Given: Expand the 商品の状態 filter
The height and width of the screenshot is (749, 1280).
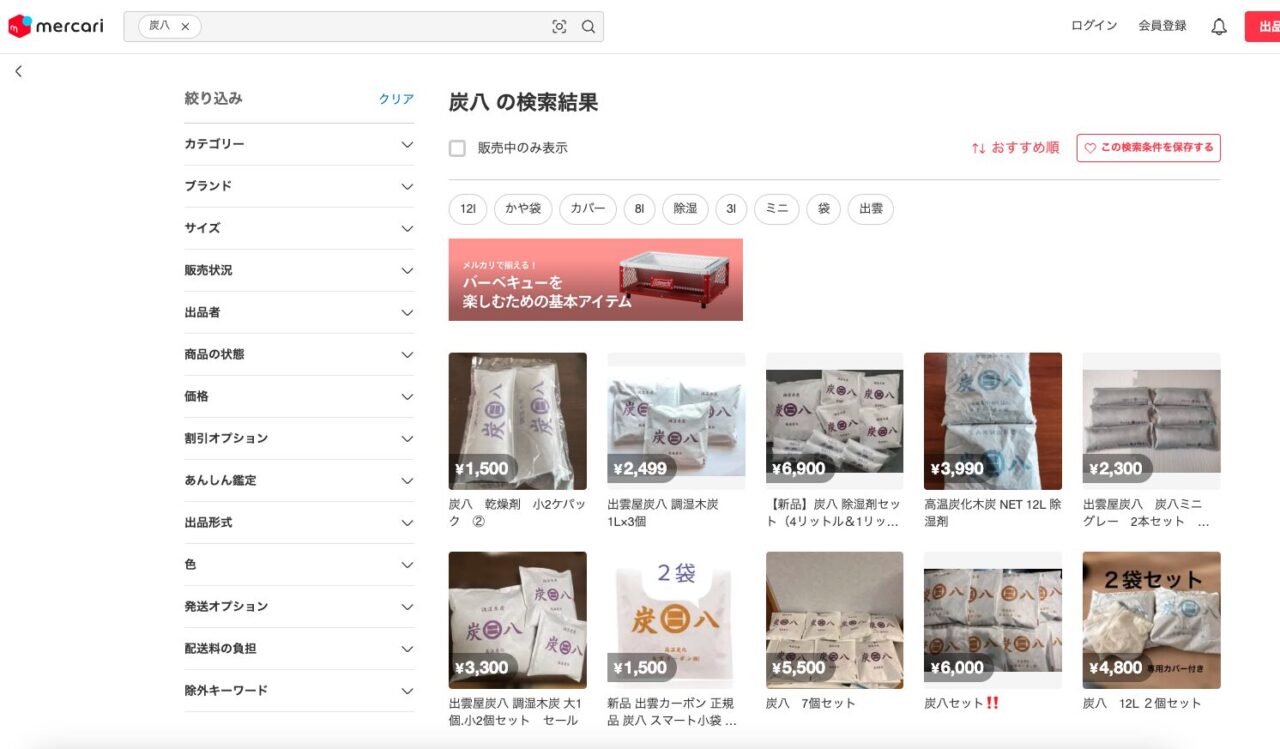Looking at the screenshot, I should click(x=298, y=354).
